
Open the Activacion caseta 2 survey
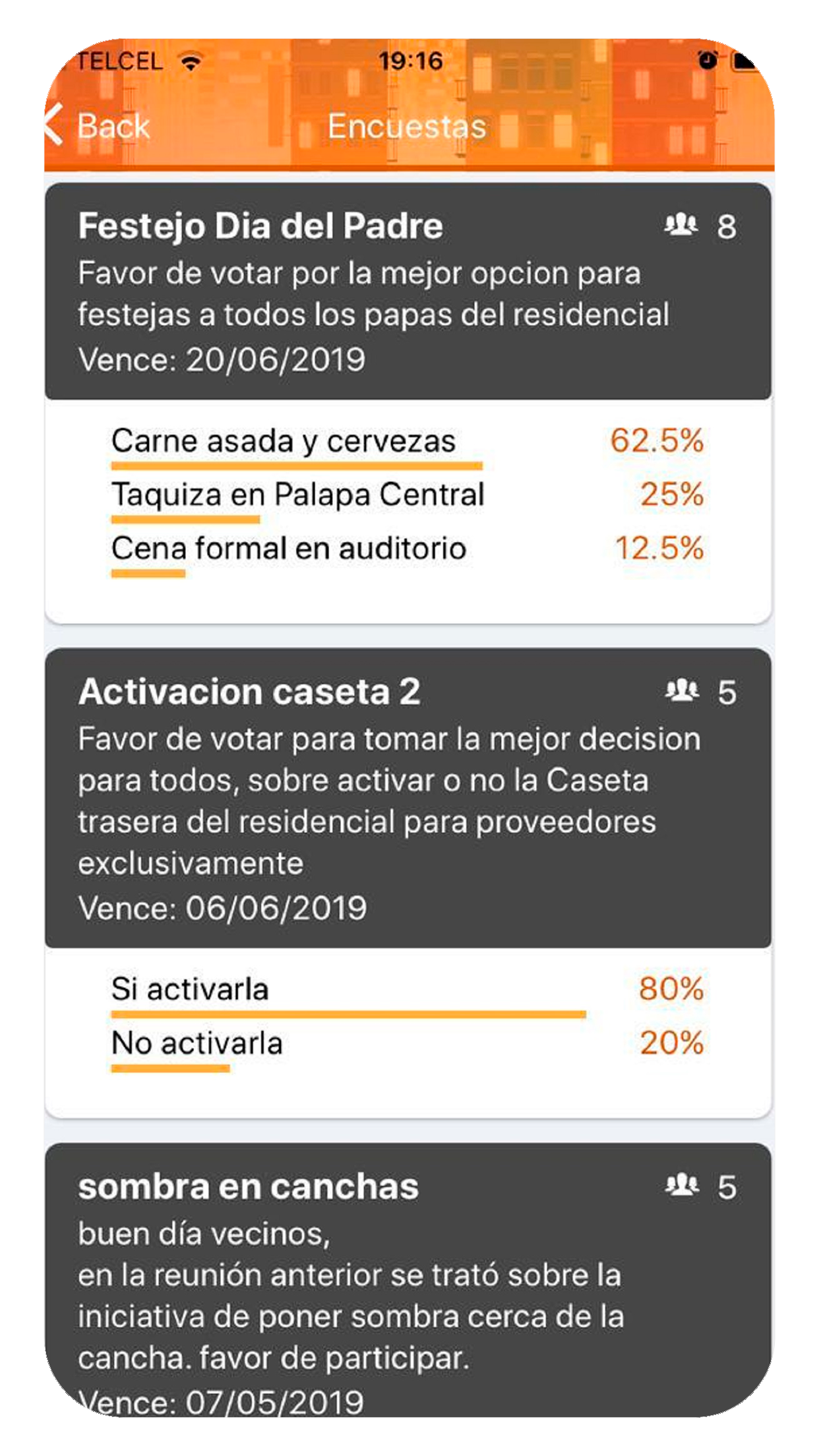408,799
